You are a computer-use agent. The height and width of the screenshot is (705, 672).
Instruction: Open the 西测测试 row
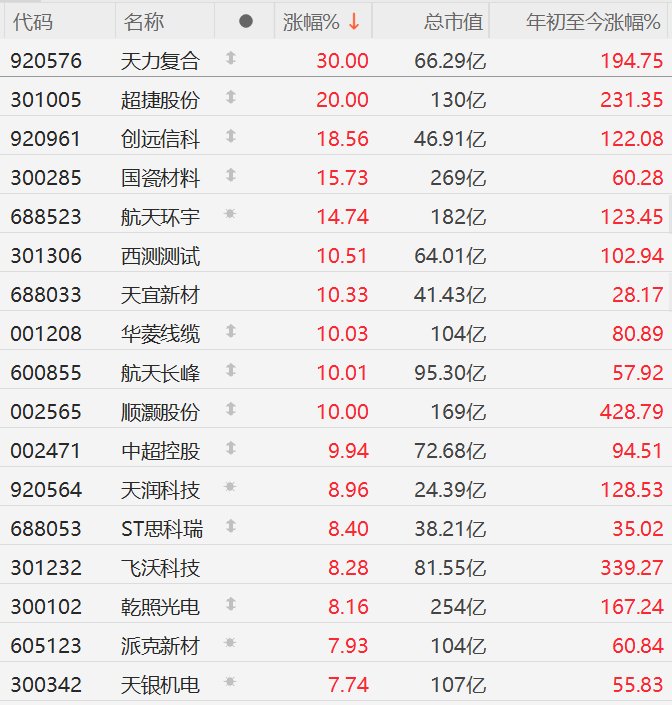160,256
